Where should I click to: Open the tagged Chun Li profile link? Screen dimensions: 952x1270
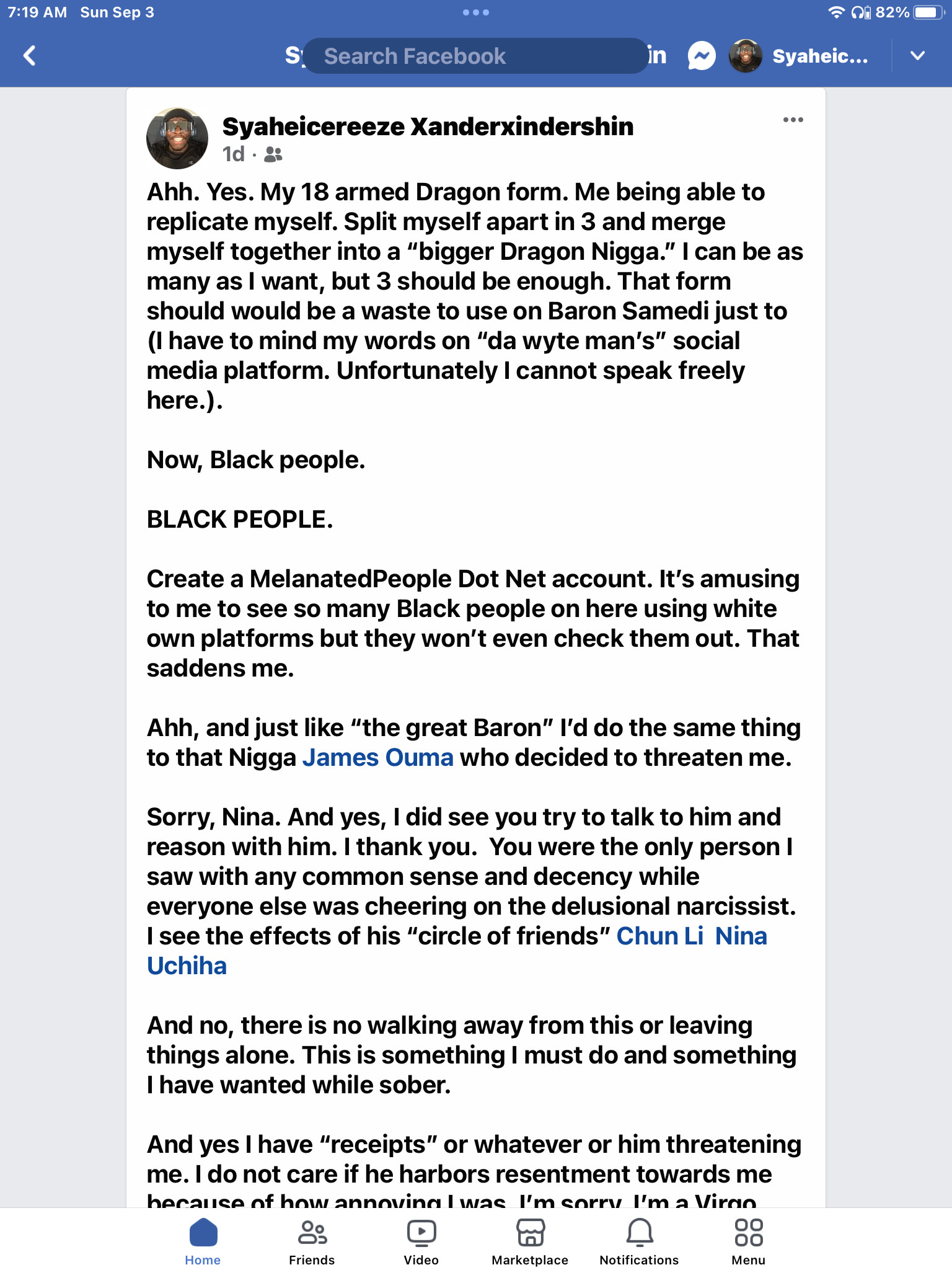[x=659, y=936]
